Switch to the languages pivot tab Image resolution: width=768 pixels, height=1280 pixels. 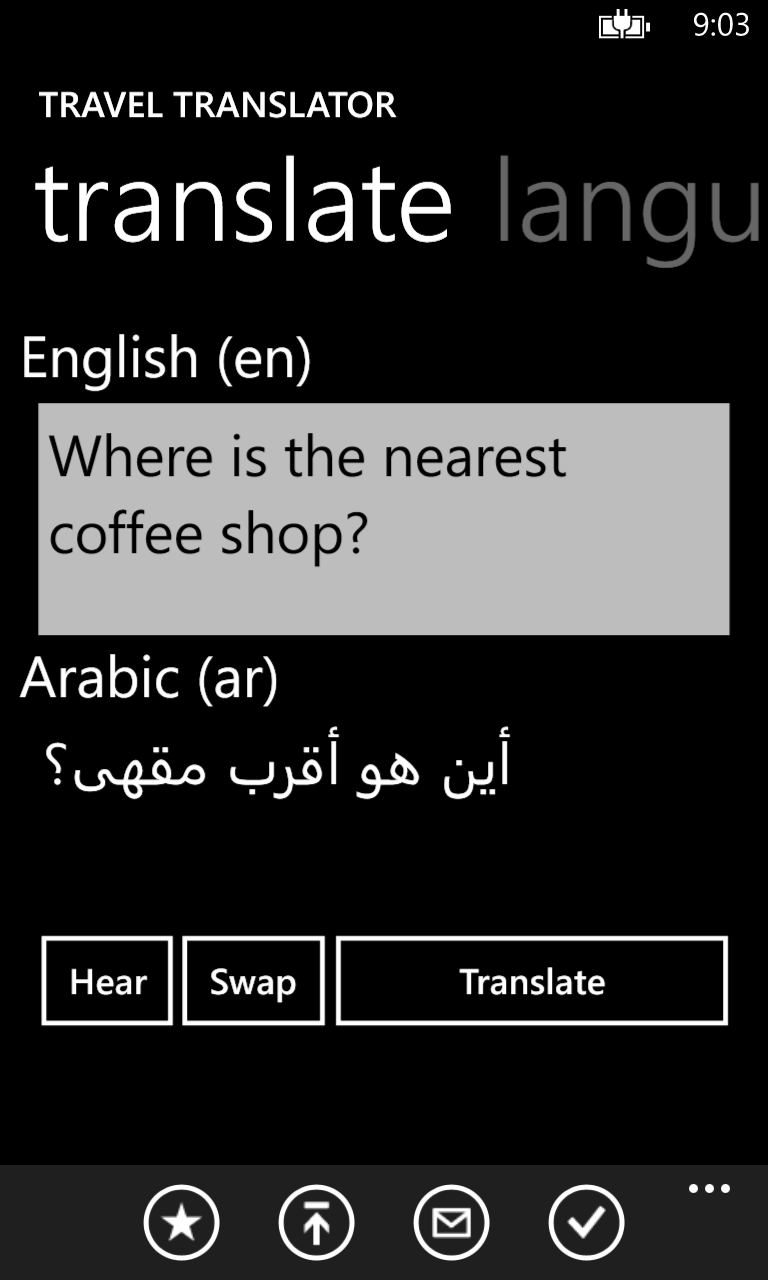(628, 204)
